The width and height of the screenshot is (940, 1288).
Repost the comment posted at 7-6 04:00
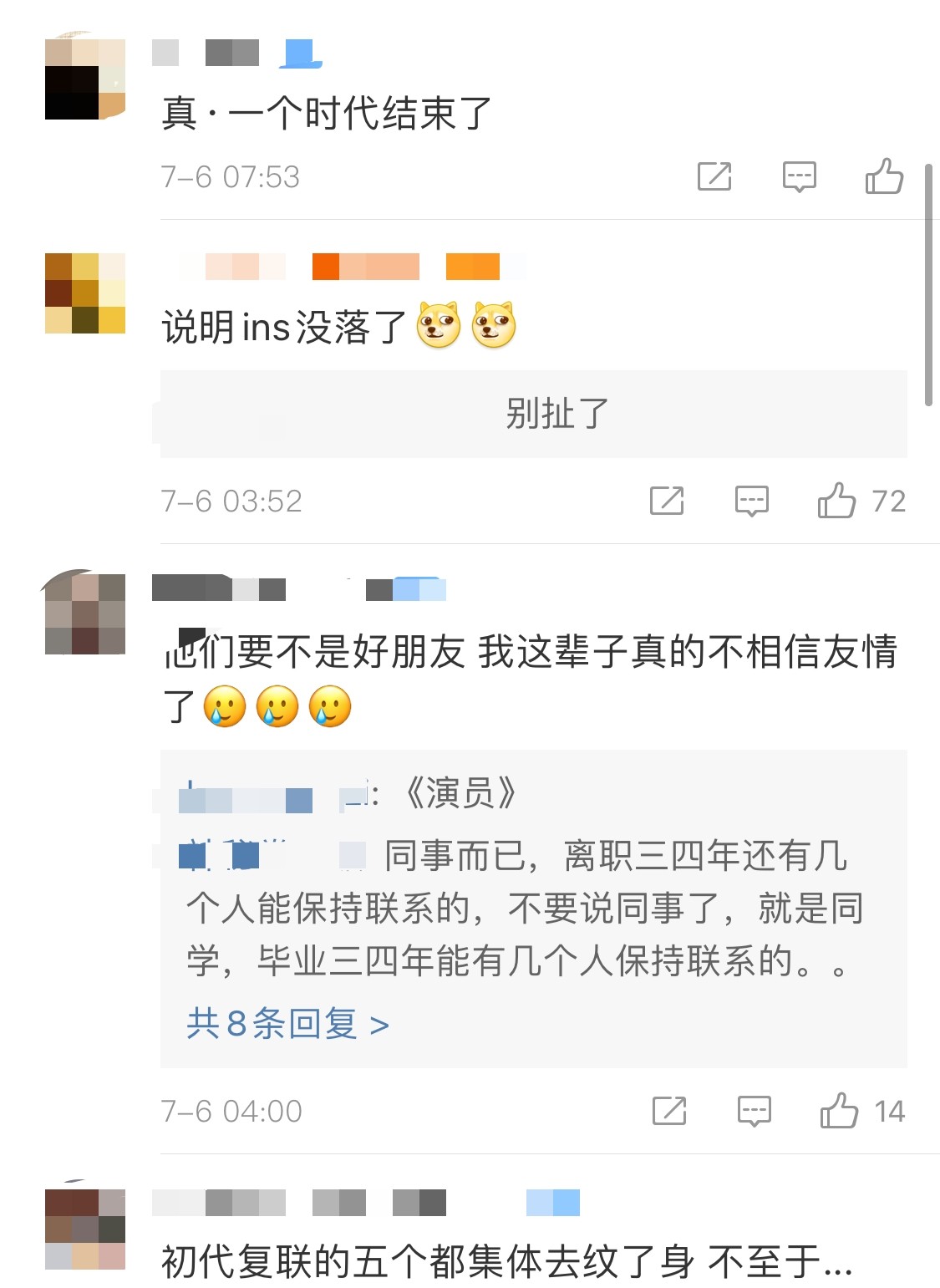pos(669,1111)
